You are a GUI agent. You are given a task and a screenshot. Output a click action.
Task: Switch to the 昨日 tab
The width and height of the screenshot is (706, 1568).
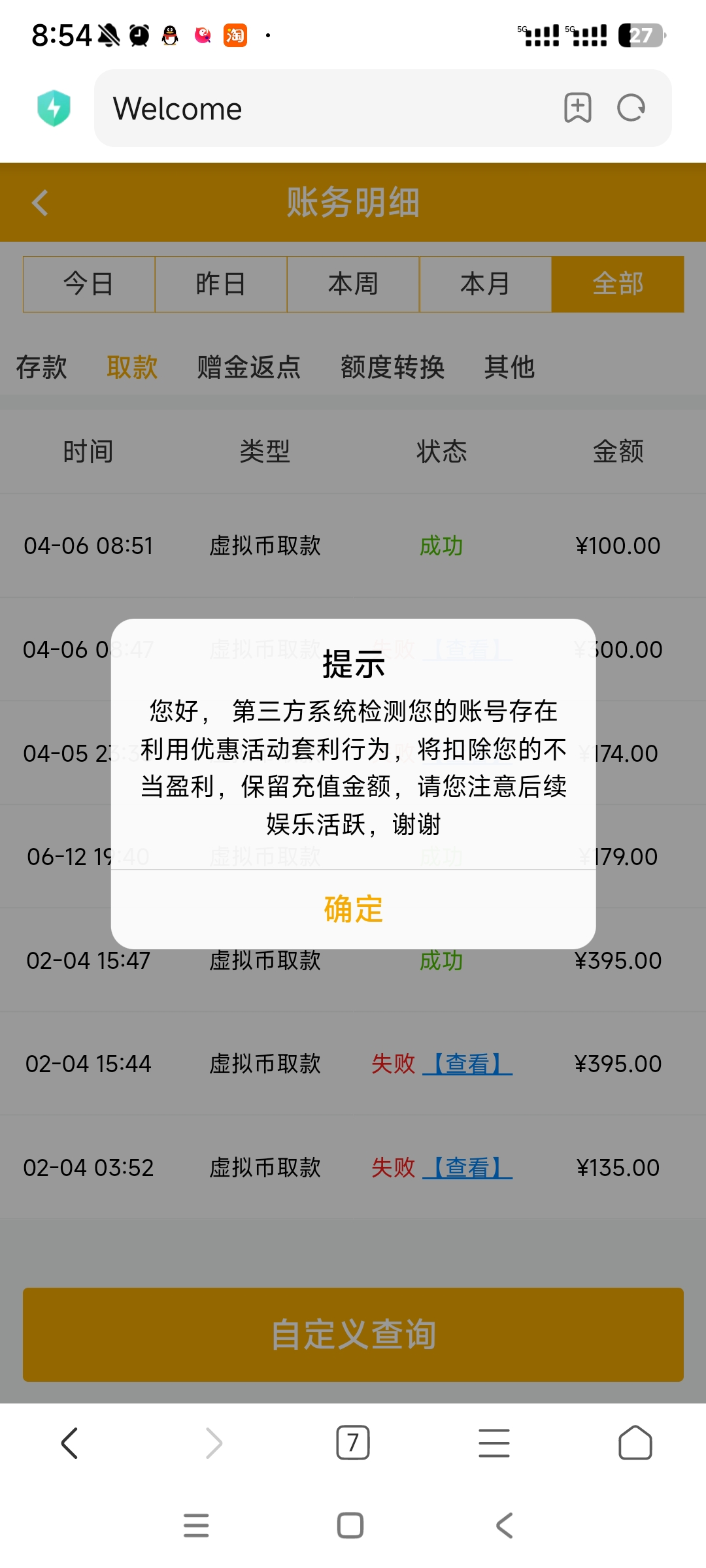pyautogui.click(x=221, y=284)
